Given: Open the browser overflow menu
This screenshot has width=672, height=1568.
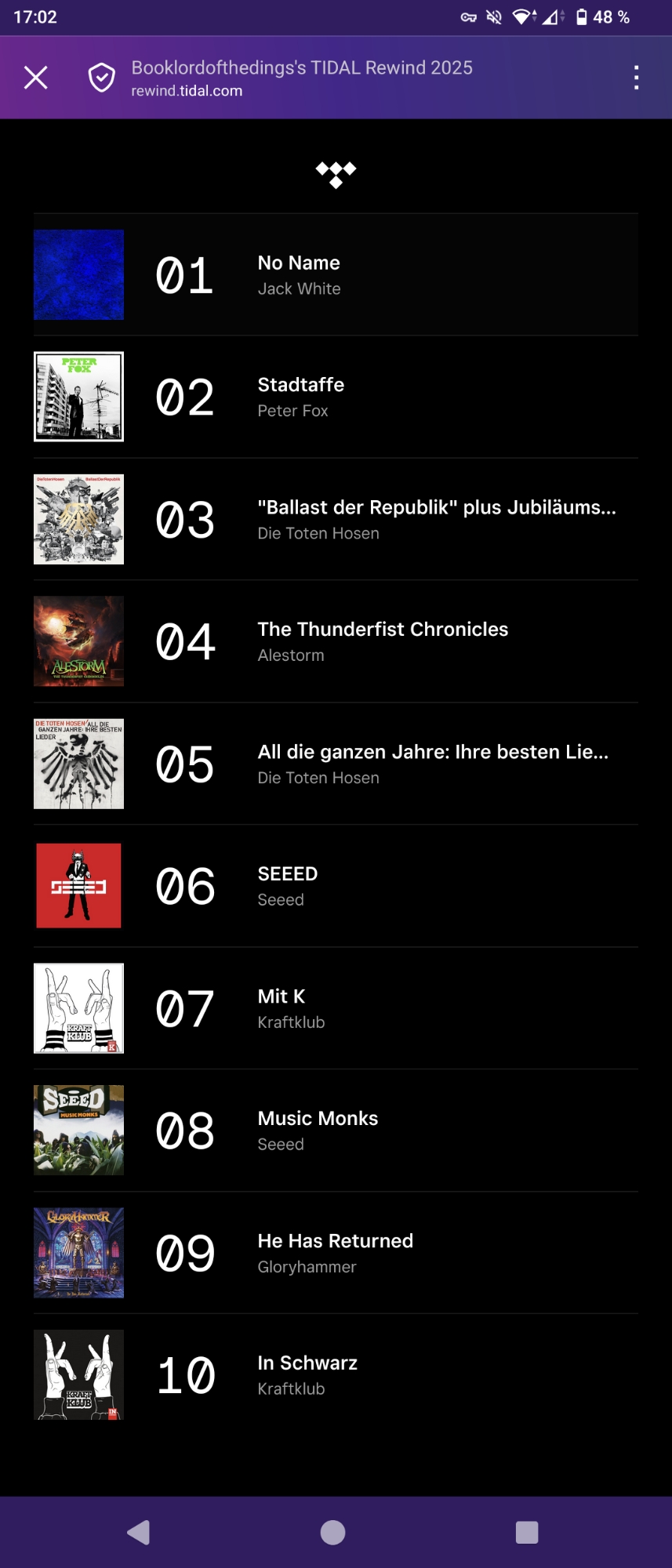Looking at the screenshot, I should click(636, 78).
